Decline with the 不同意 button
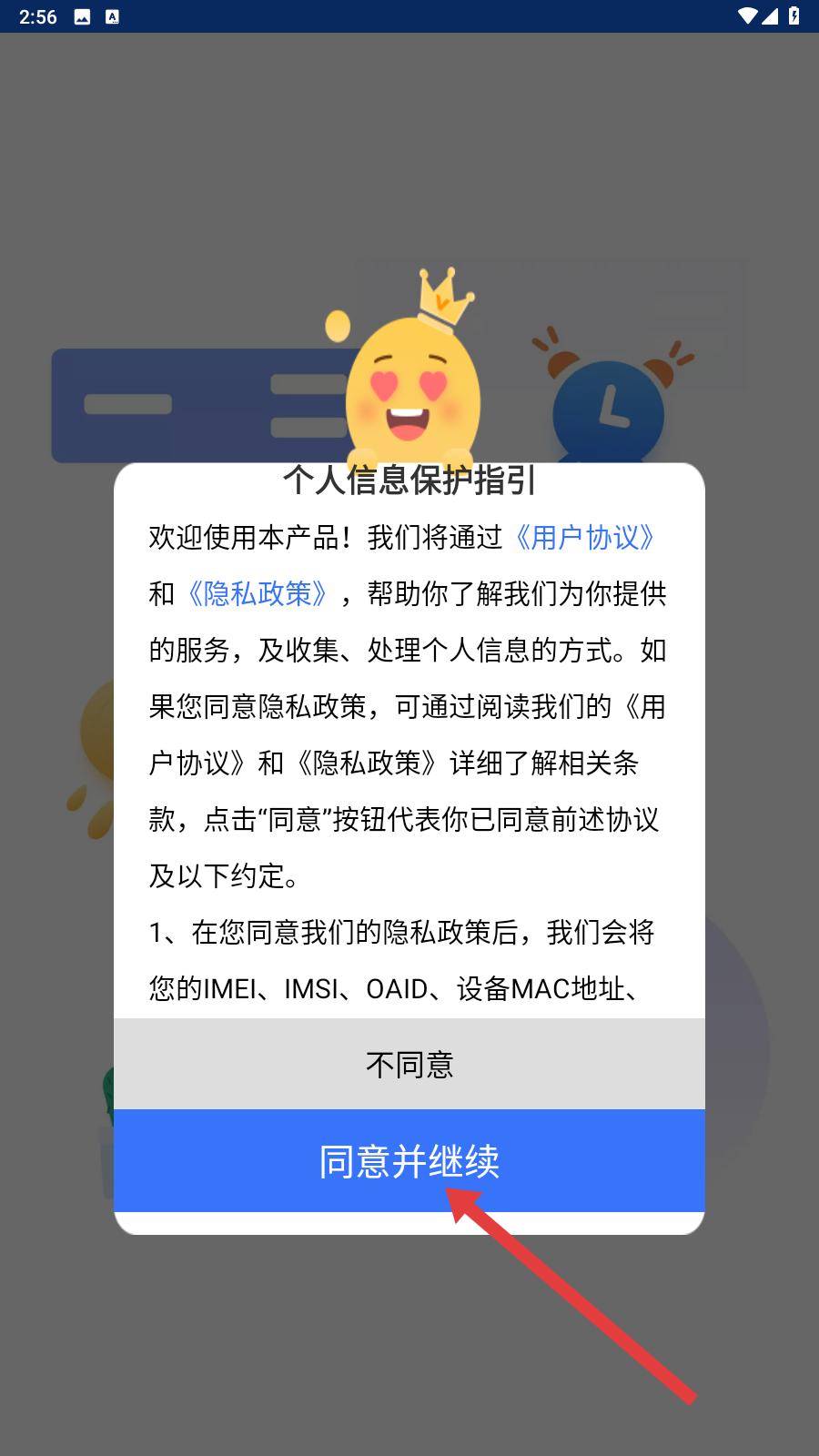 [x=409, y=1064]
